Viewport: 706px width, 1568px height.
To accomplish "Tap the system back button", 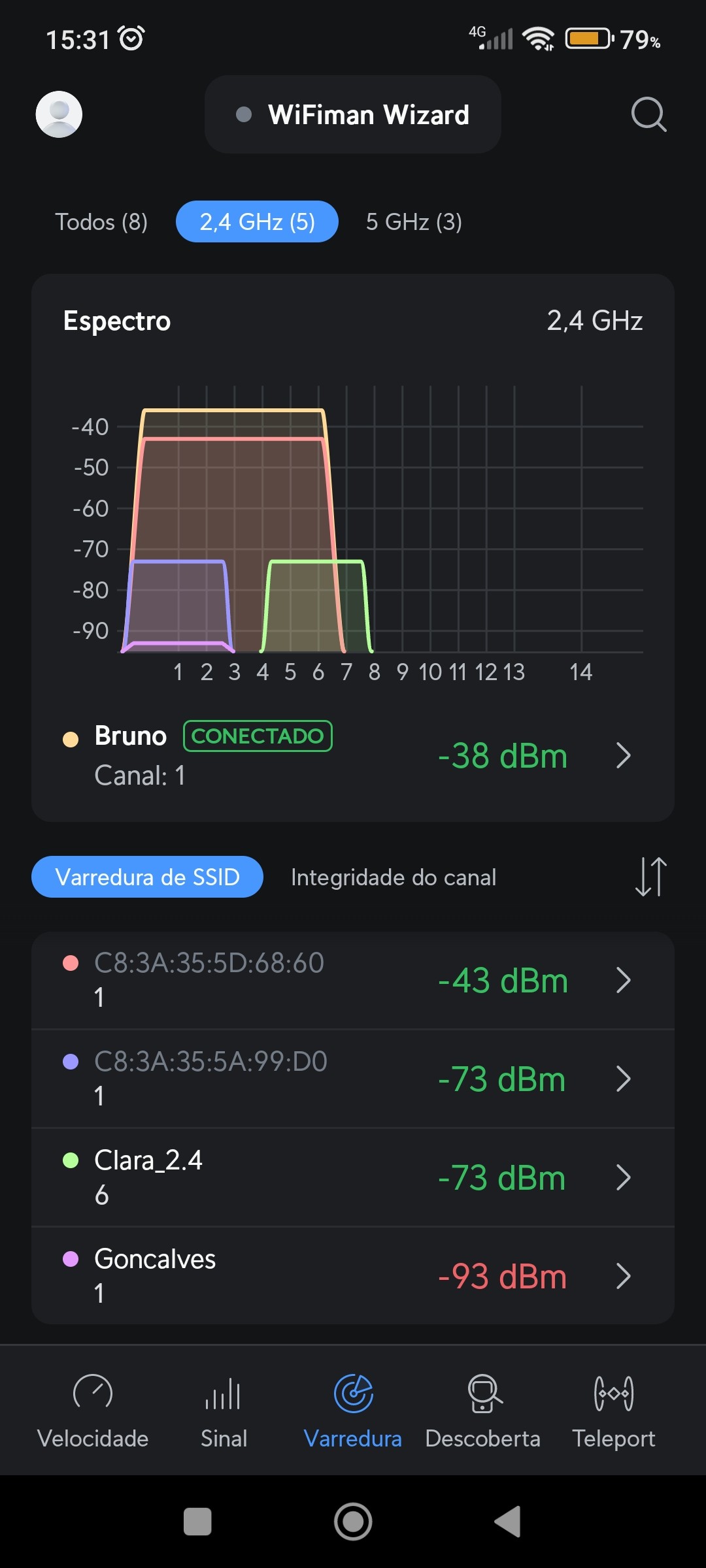I will tap(508, 1522).
